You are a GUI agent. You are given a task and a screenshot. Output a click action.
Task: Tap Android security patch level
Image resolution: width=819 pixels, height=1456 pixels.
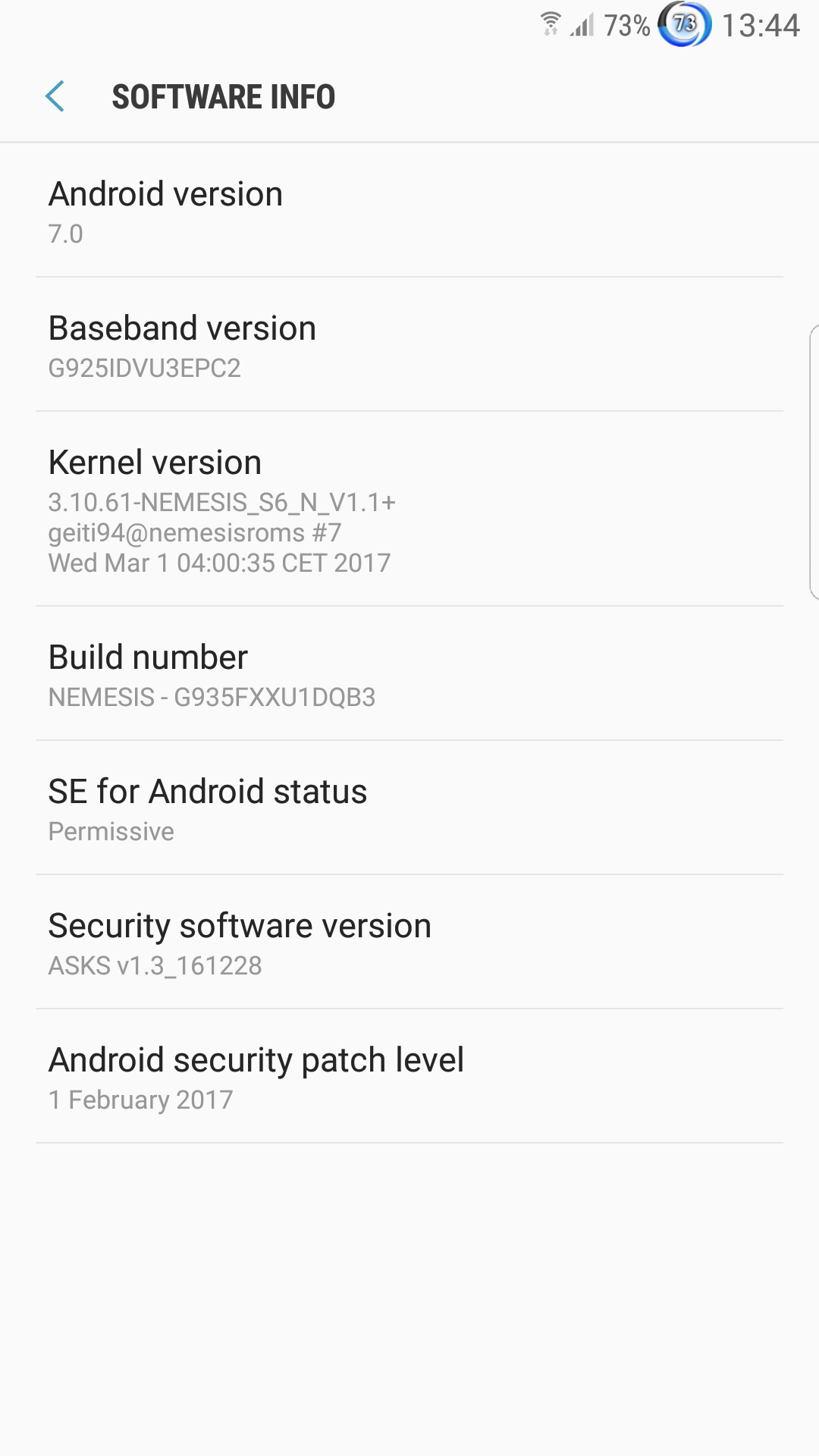point(409,1076)
